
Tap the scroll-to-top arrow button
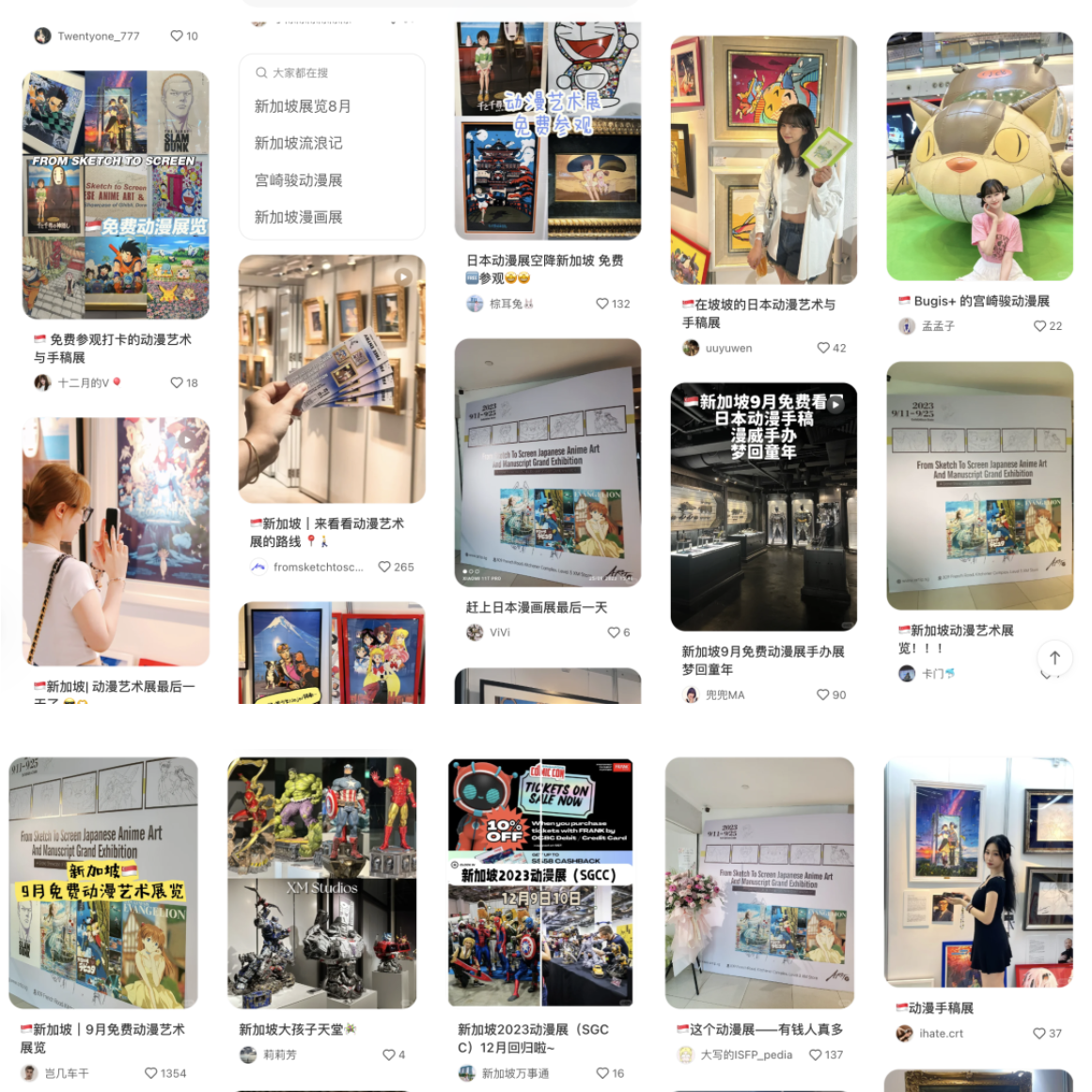[x=1054, y=658]
